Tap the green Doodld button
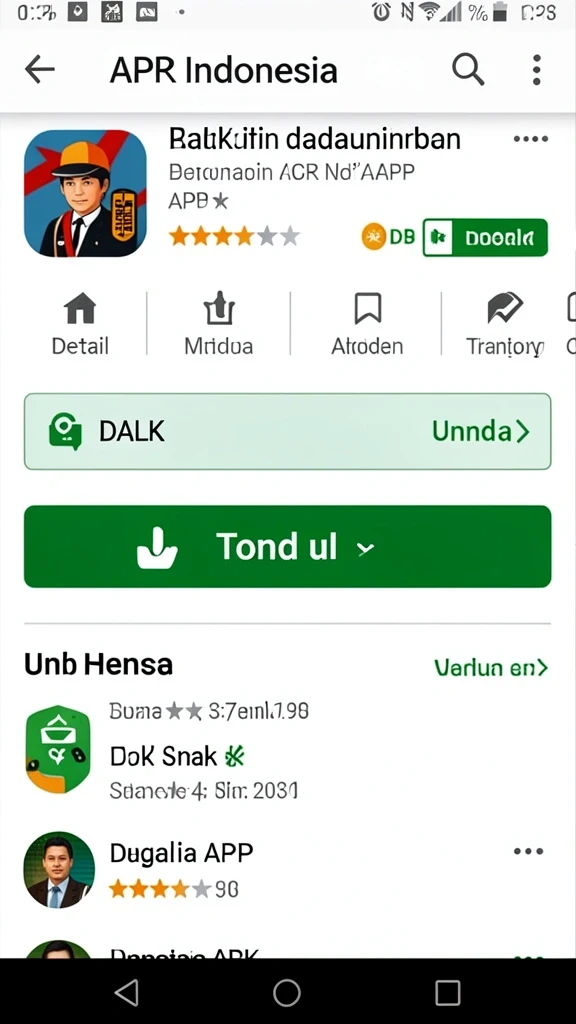The image size is (576, 1024). pyautogui.click(x=485, y=238)
